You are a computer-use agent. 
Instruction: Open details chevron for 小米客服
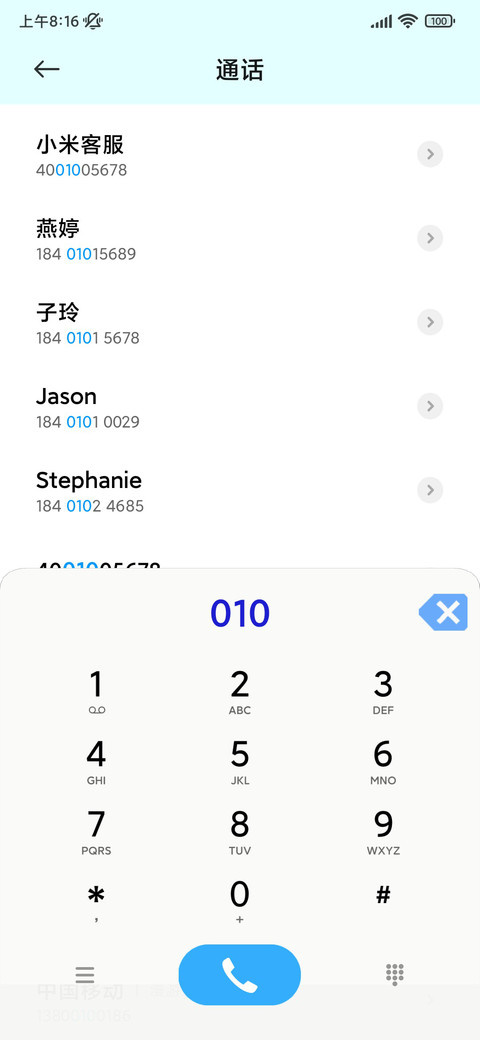click(430, 155)
